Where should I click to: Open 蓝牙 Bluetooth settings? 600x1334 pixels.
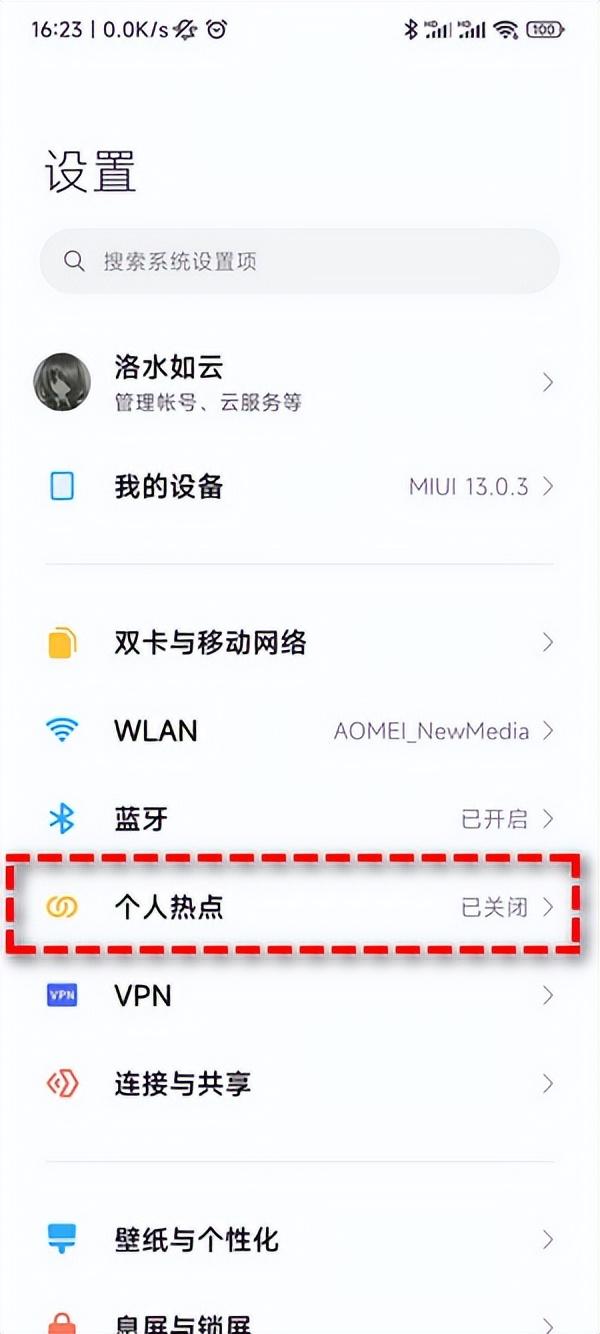click(299, 819)
